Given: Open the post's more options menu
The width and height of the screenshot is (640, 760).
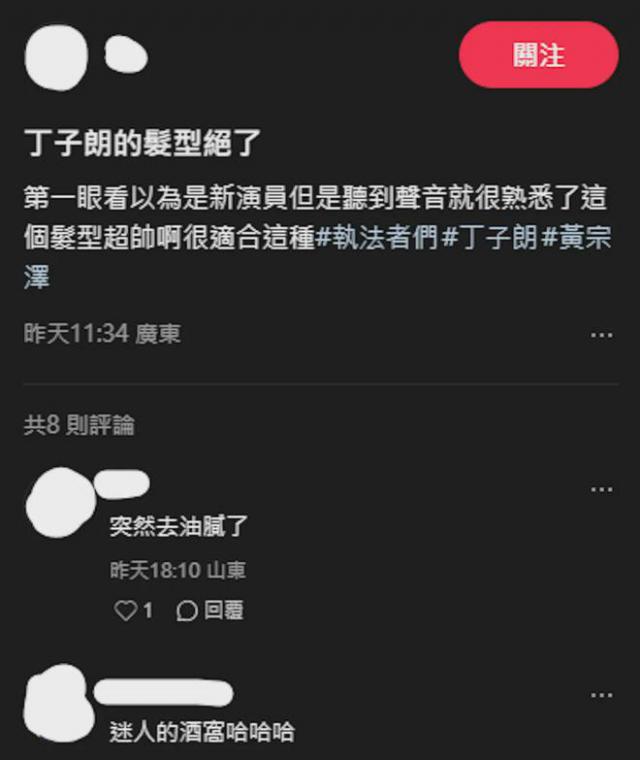Looking at the screenshot, I should pyautogui.click(x=601, y=335).
